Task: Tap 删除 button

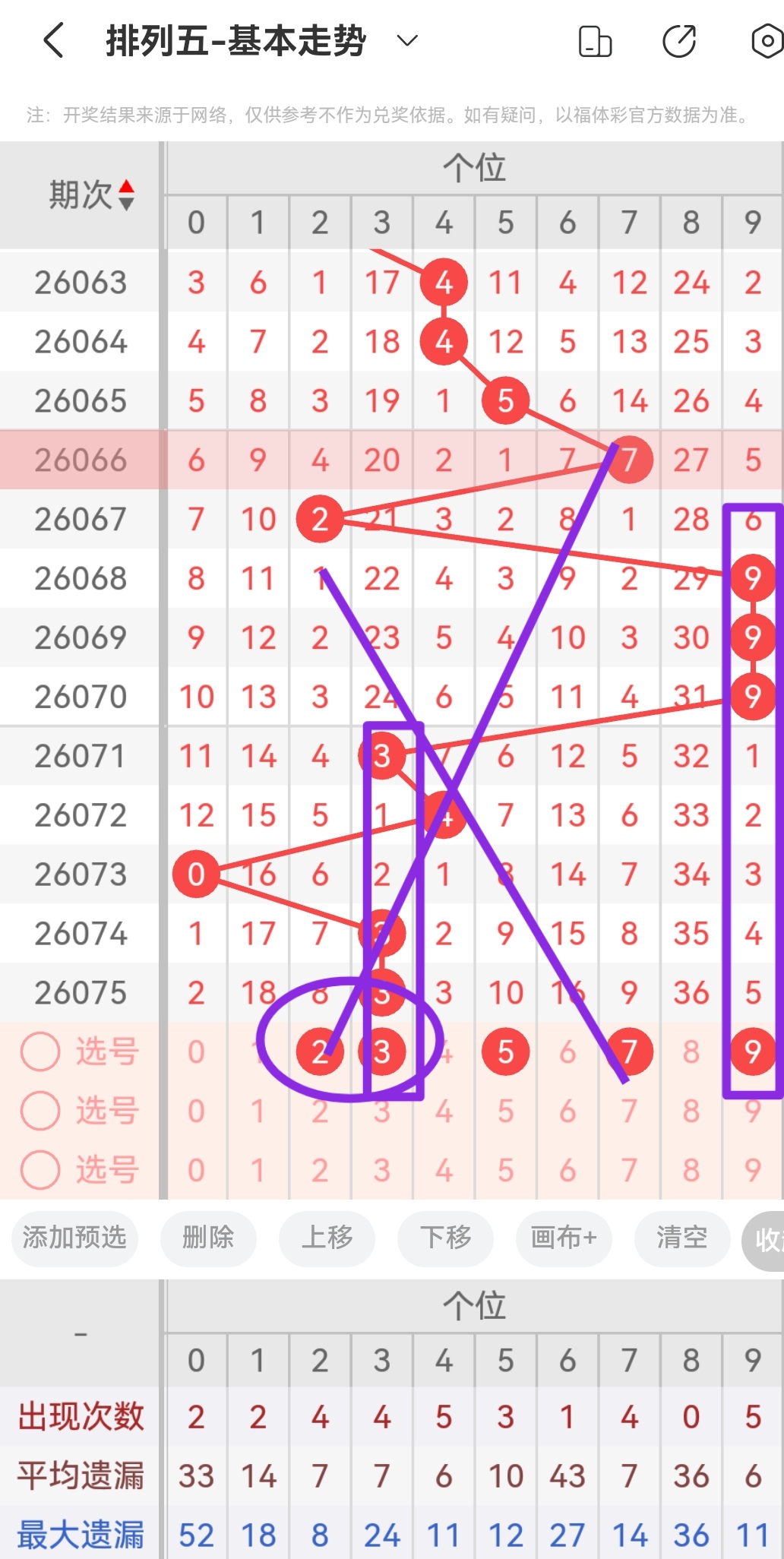Action: point(208,1238)
